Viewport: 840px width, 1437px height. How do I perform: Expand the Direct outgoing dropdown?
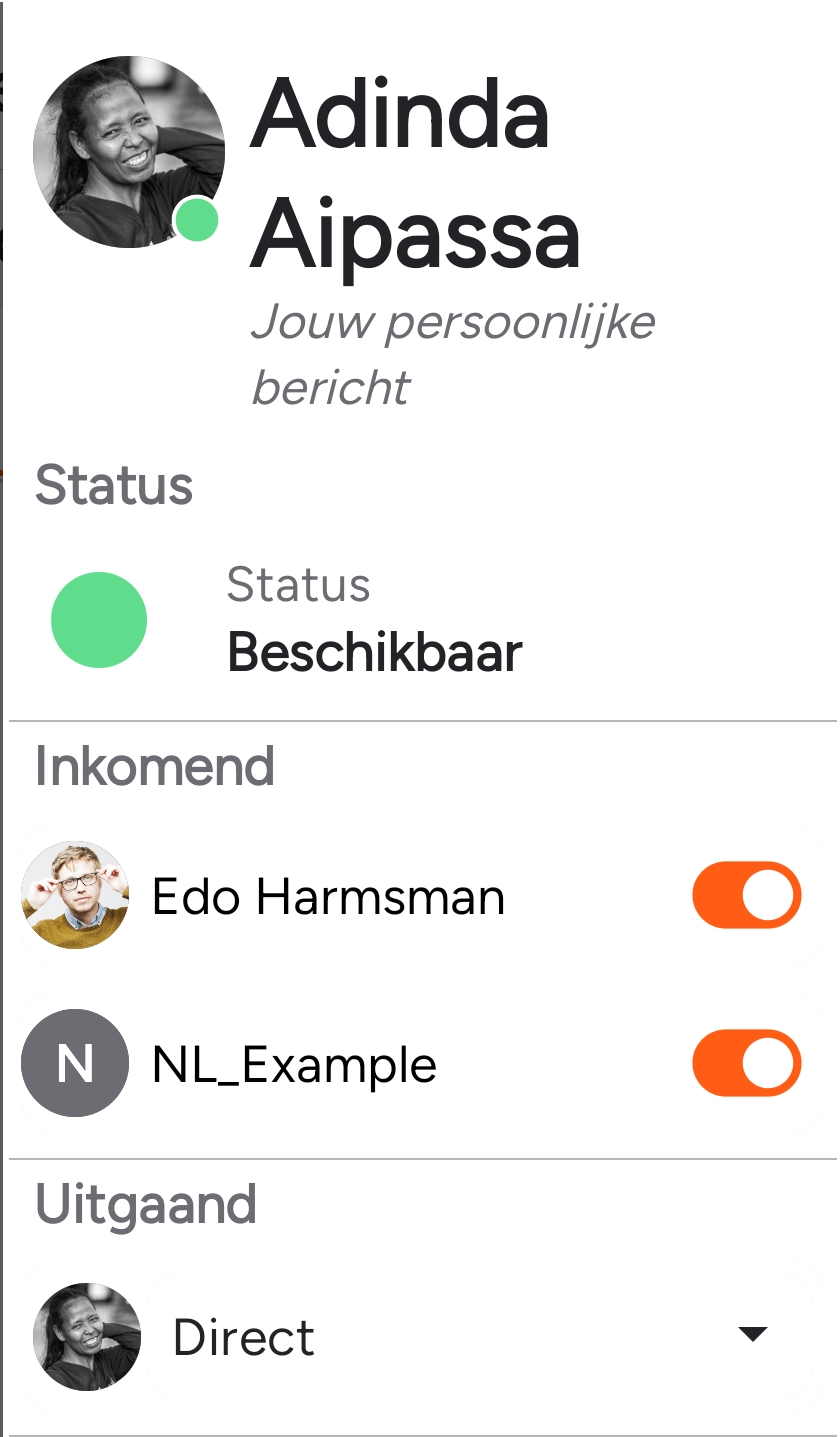[751, 1334]
